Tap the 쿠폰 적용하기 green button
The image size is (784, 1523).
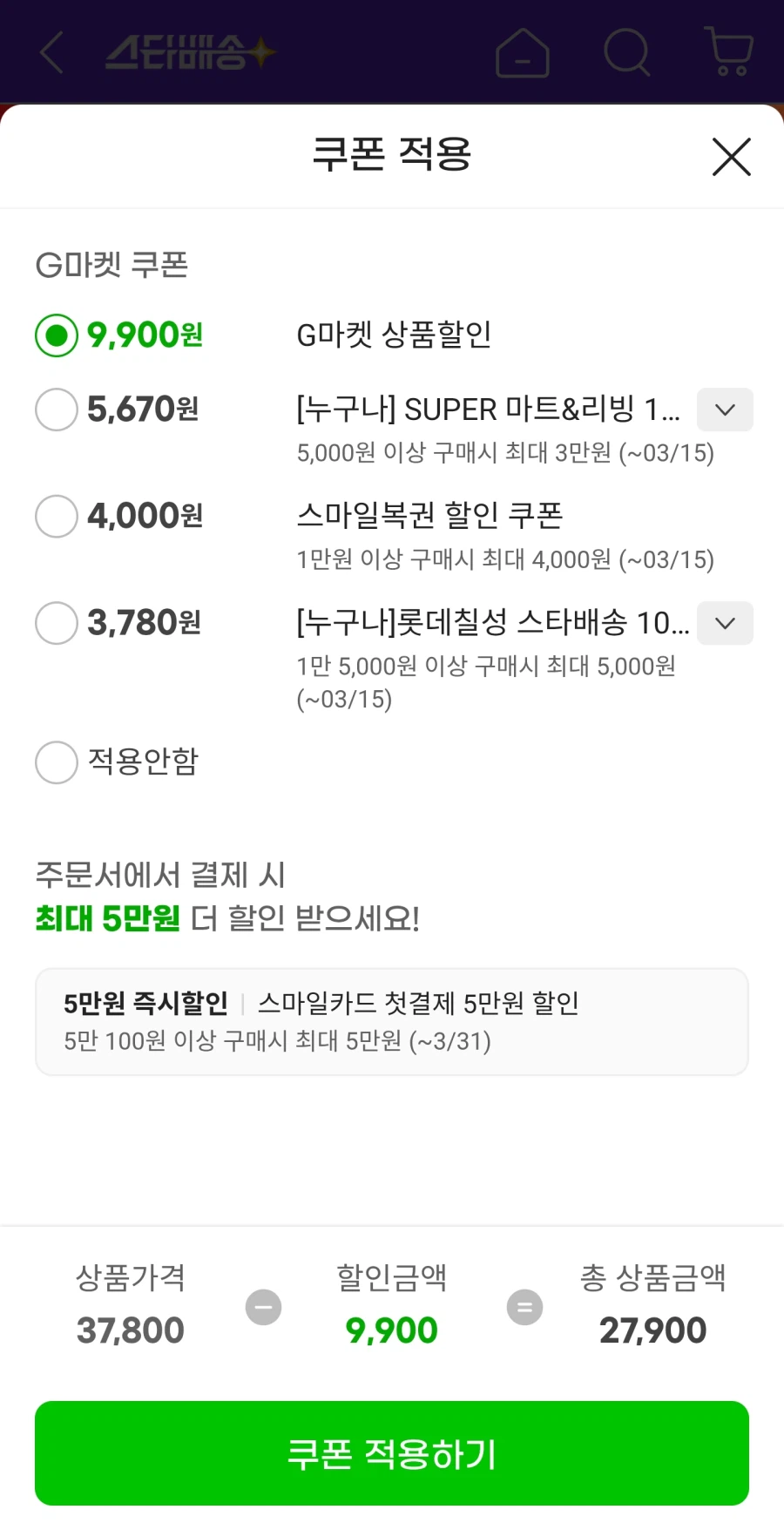[x=392, y=1451]
